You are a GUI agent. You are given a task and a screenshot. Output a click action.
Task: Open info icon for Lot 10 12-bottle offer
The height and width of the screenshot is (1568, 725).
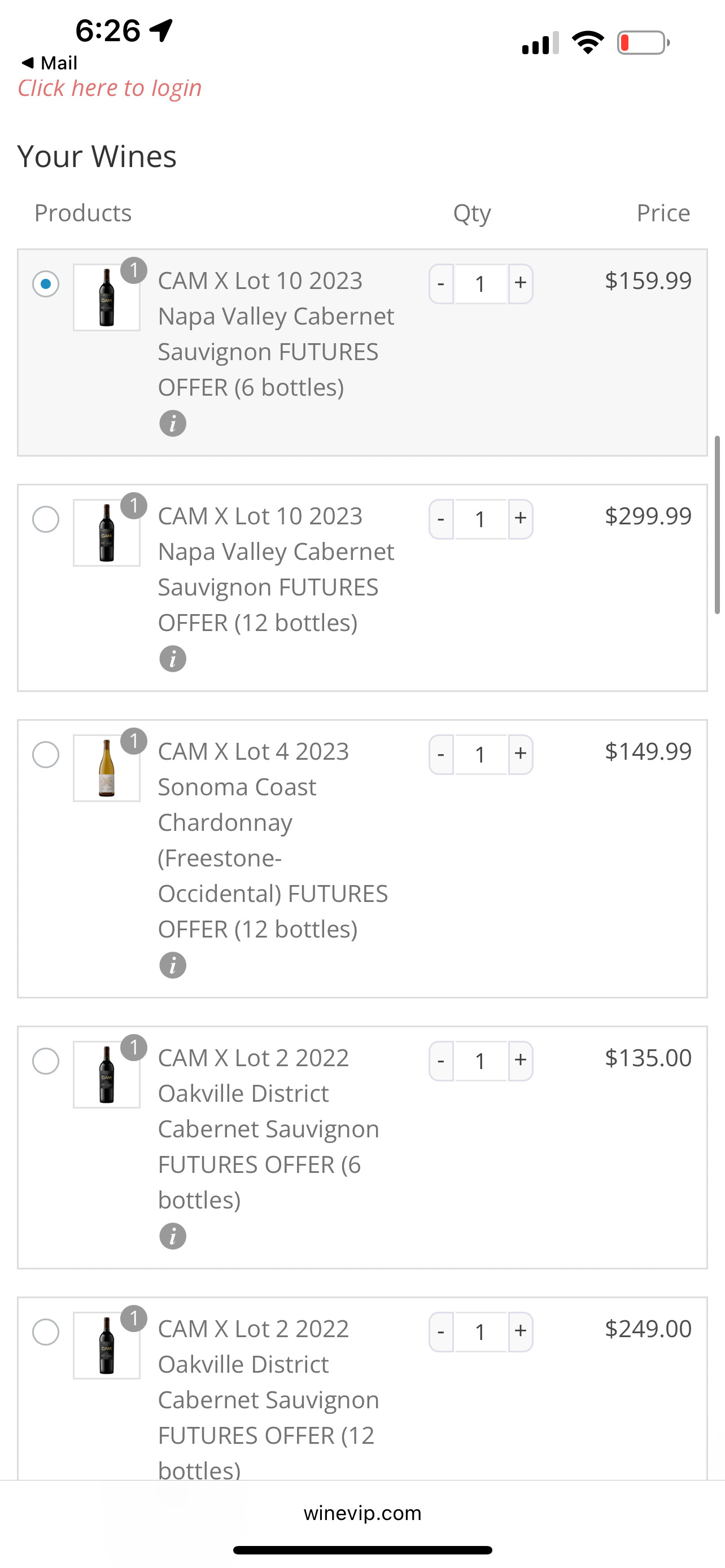click(x=173, y=659)
